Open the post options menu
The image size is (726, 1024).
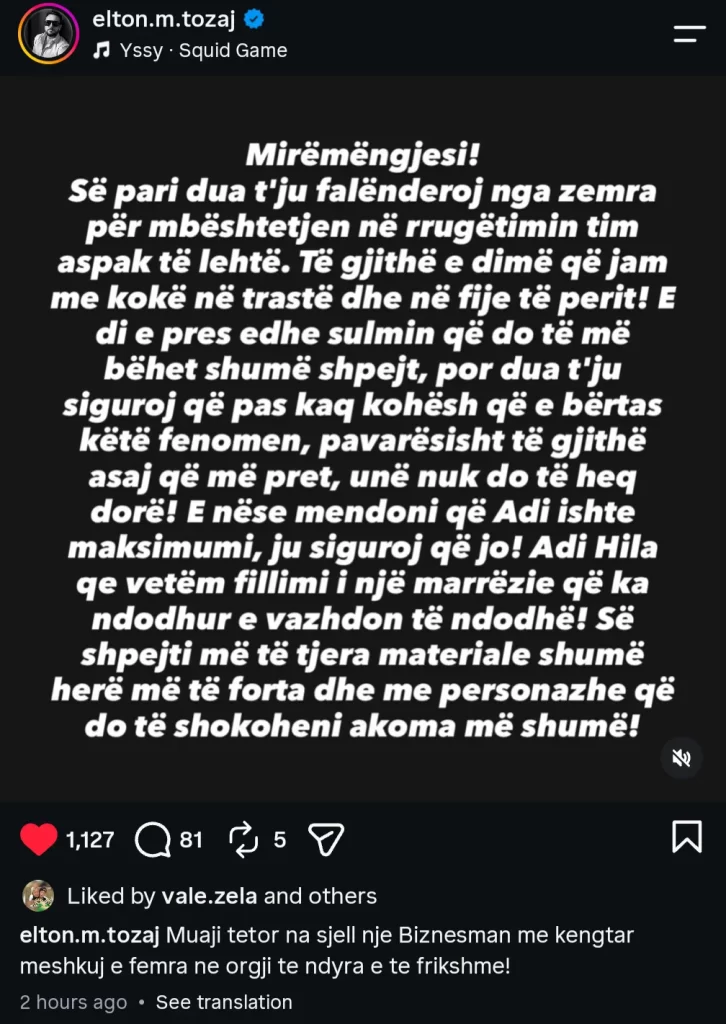tap(689, 34)
